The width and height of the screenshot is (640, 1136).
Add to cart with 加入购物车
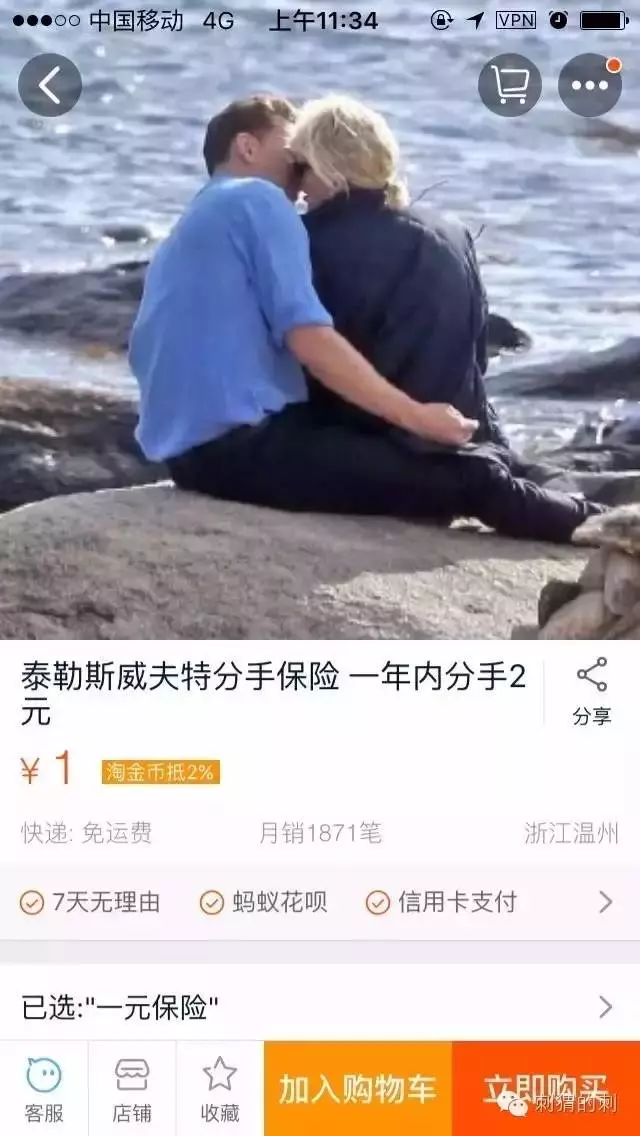click(x=358, y=1088)
